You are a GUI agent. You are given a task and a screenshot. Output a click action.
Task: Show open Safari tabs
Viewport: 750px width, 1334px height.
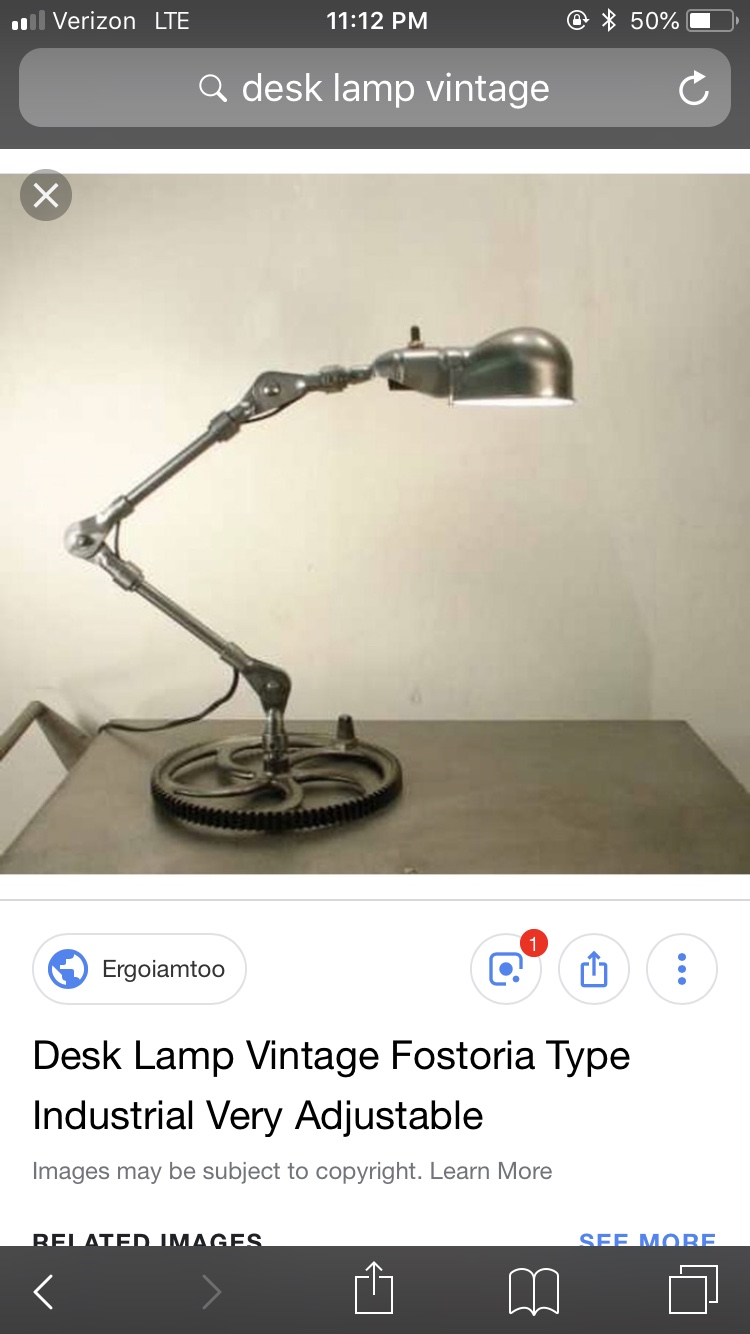tap(693, 1290)
